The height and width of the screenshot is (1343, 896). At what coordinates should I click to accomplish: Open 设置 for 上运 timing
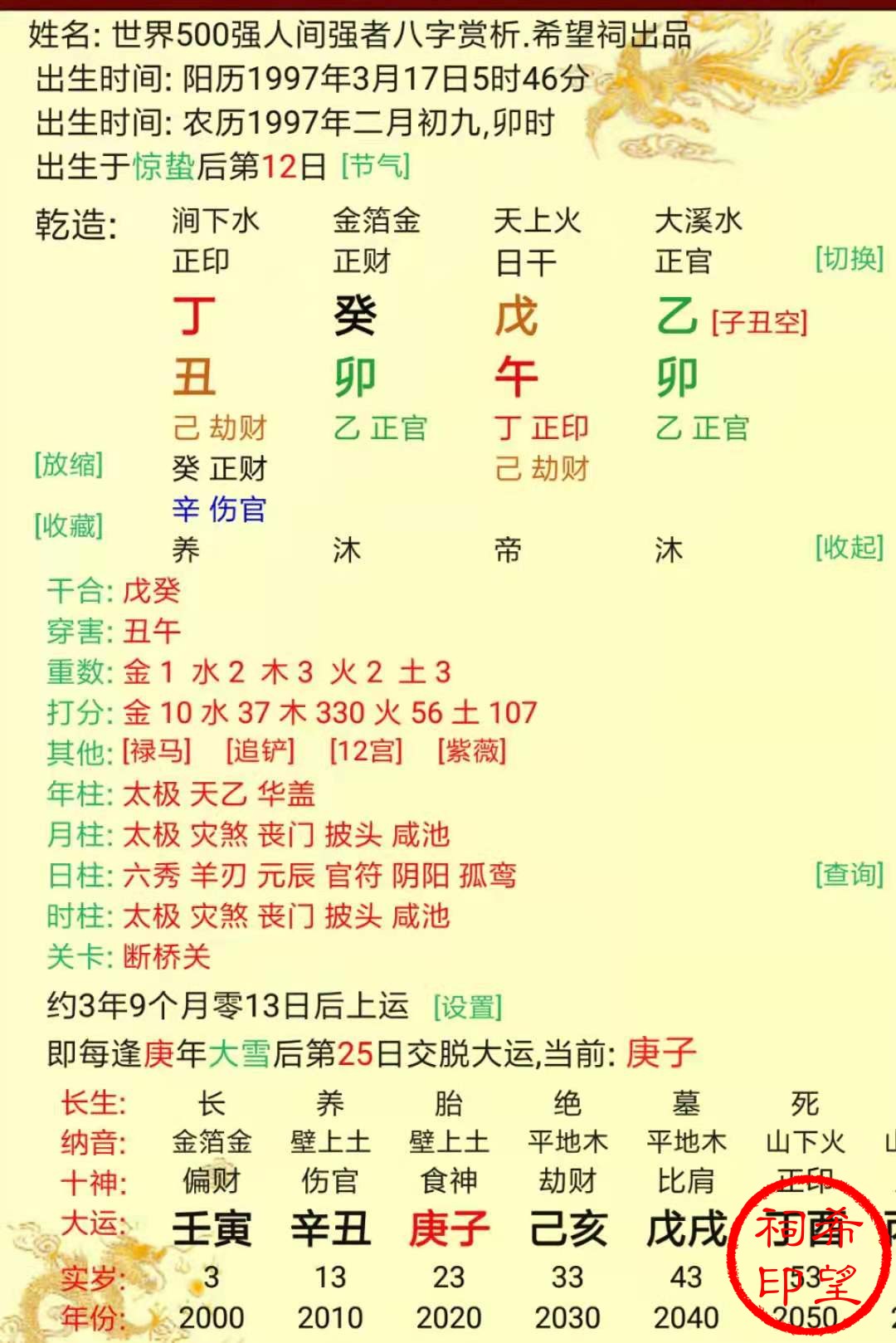468,1008
